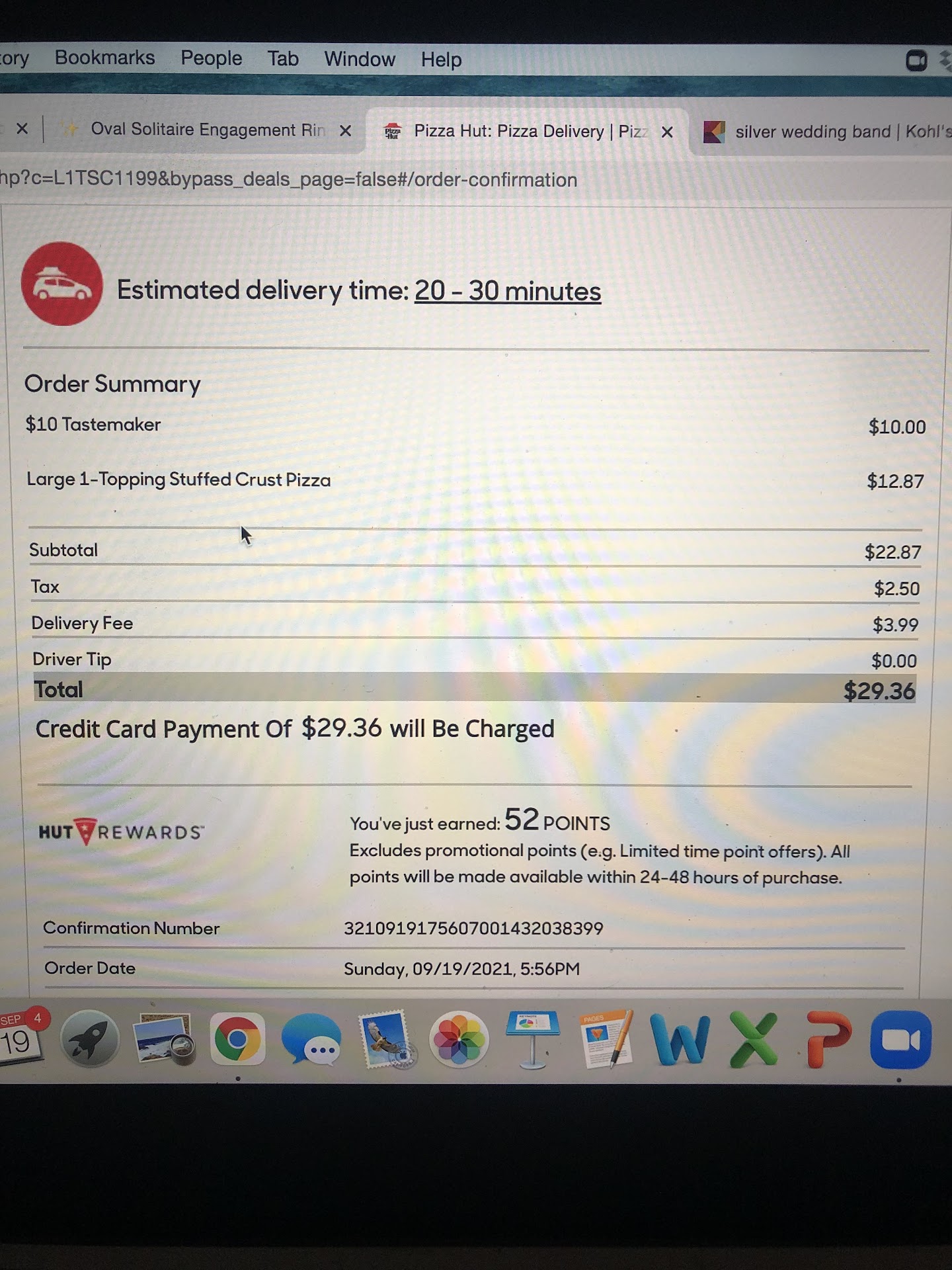Viewport: 952px width, 1270px height.
Task: Open the Window menu
Action: 359,60
